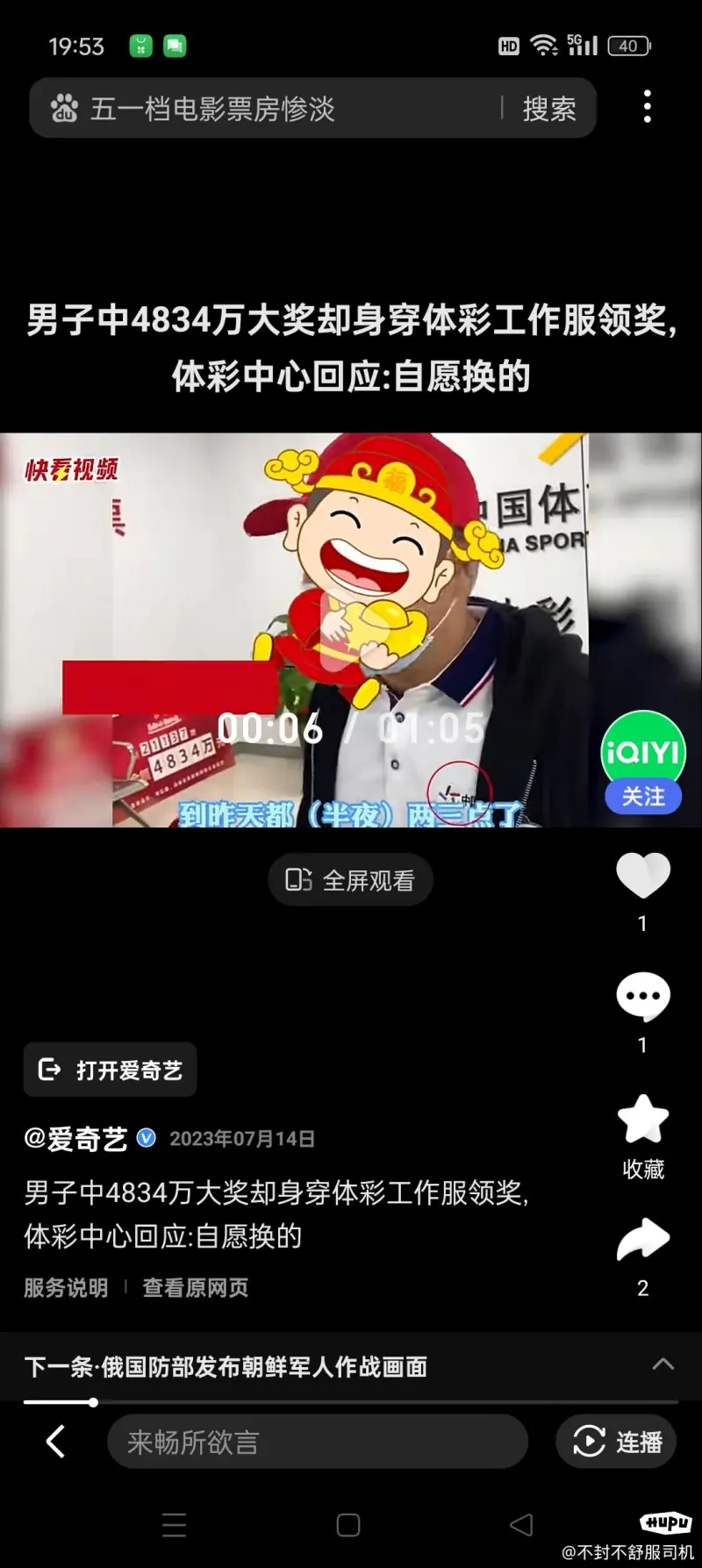Follow iQIYI via the 关注 button

tap(643, 796)
